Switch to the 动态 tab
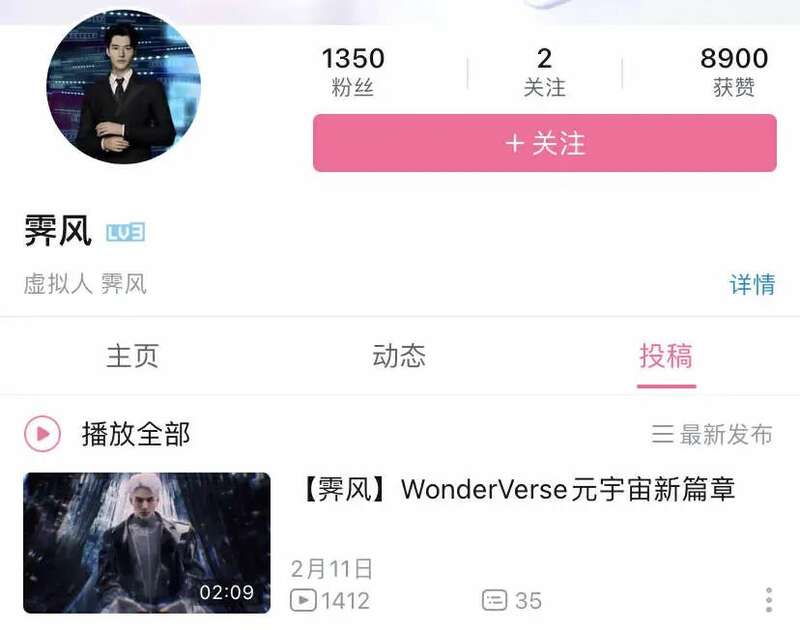The height and width of the screenshot is (630, 800). point(399,355)
